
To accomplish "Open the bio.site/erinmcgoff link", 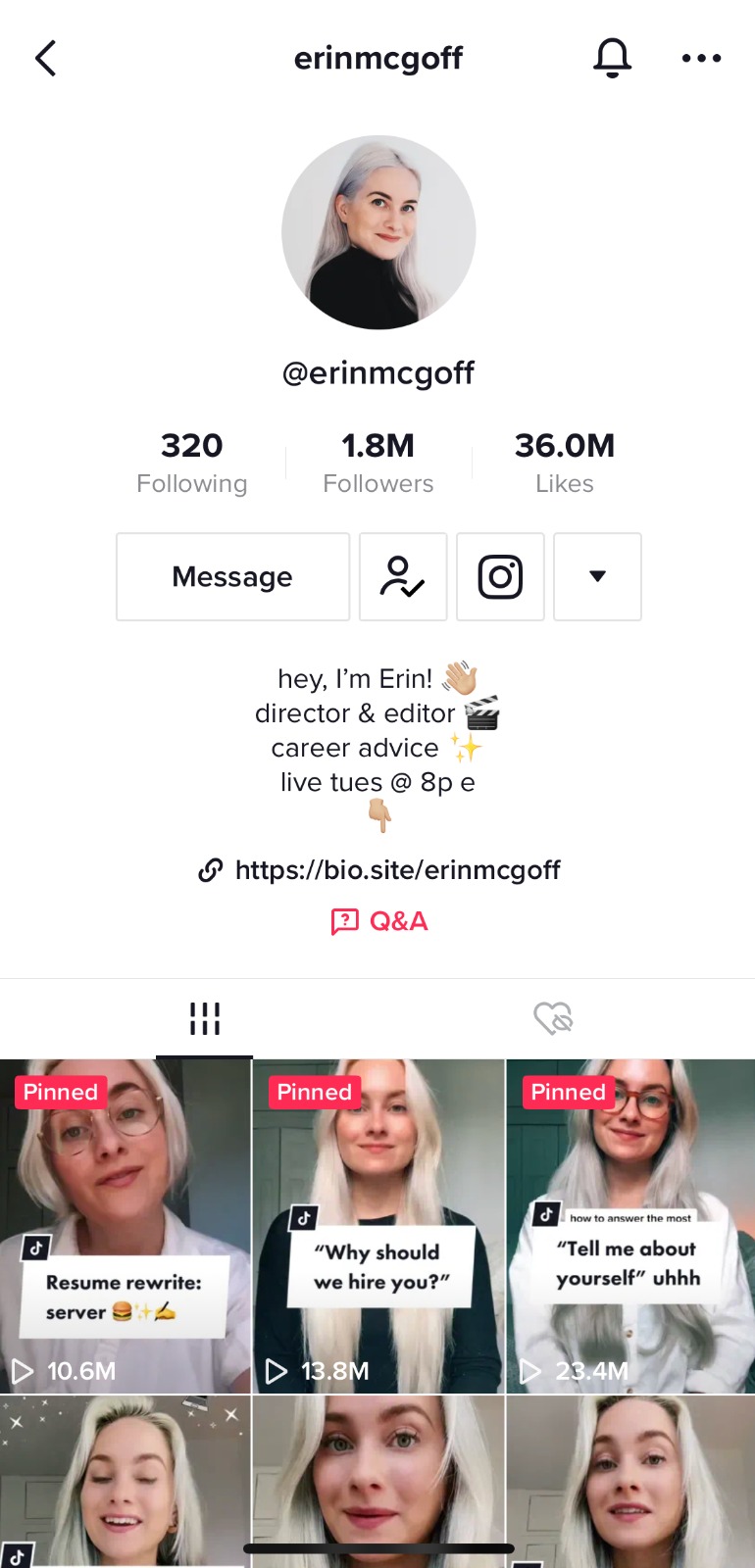I will tap(397, 870).
